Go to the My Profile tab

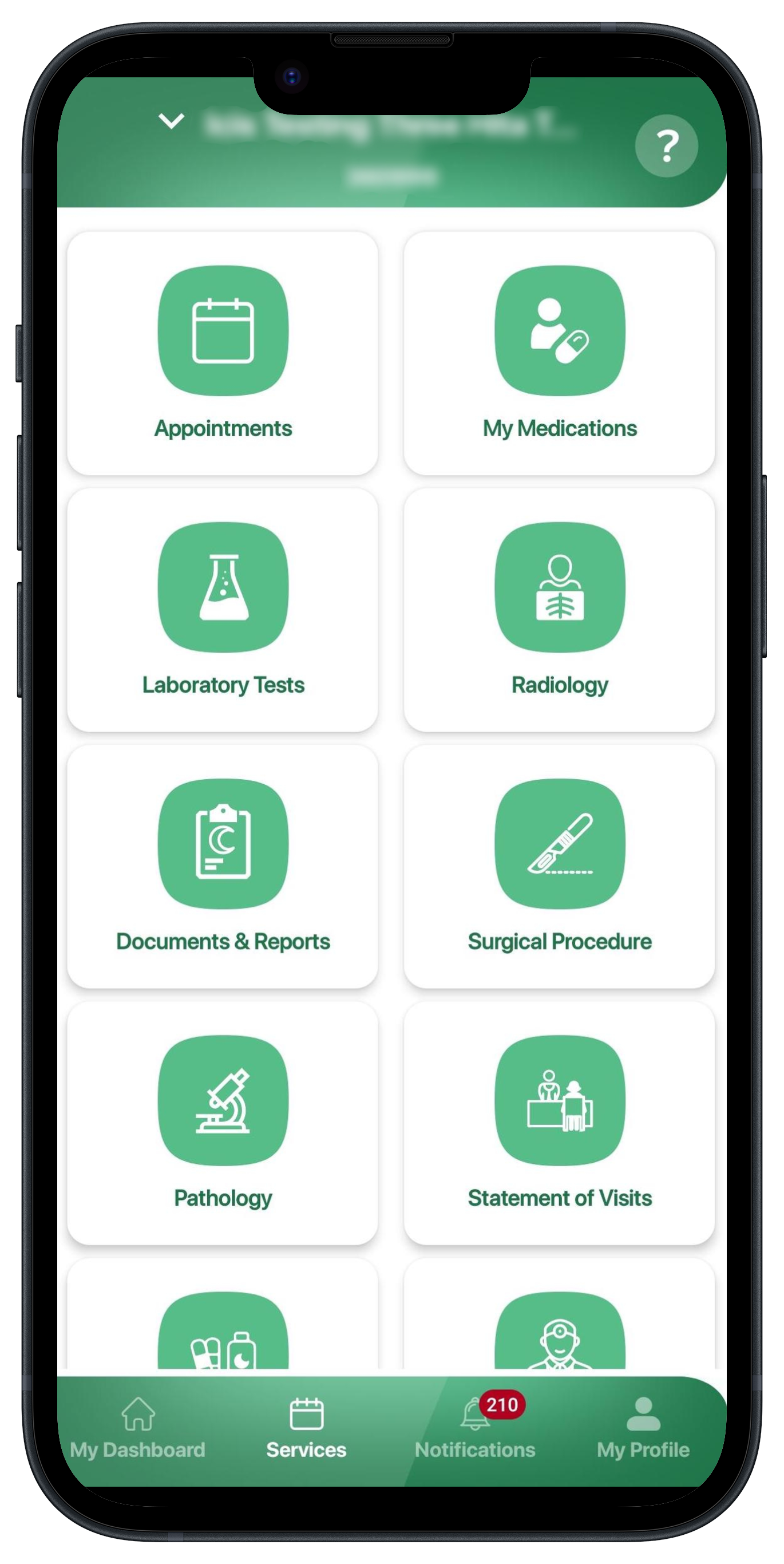(x=643, y=1429)
